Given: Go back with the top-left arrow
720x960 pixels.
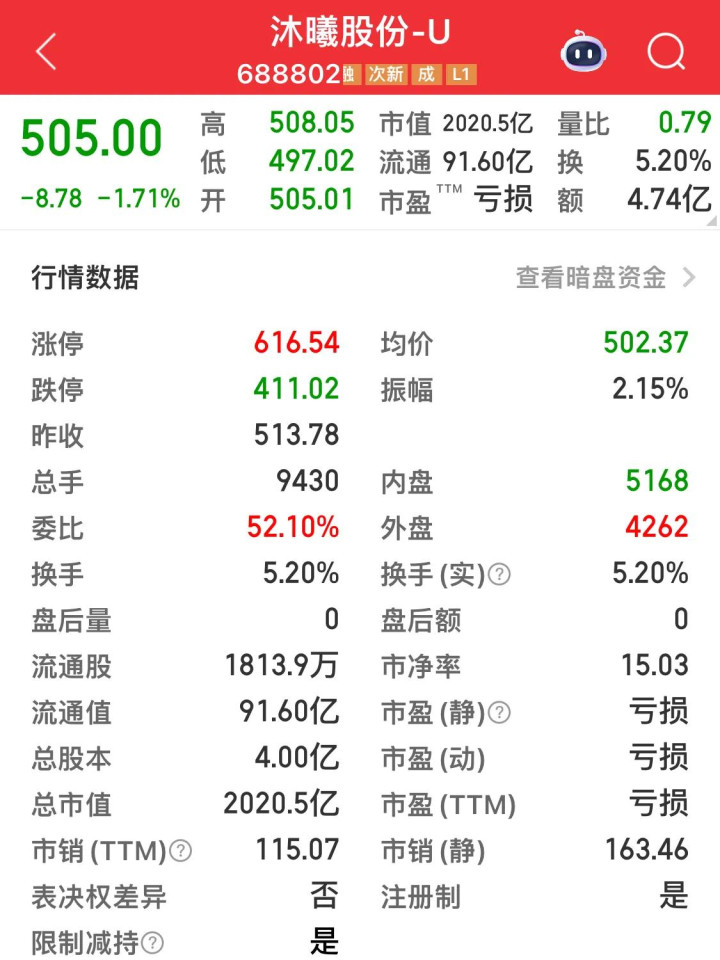Looking at the screenshot, I should [x=46, y=51].
